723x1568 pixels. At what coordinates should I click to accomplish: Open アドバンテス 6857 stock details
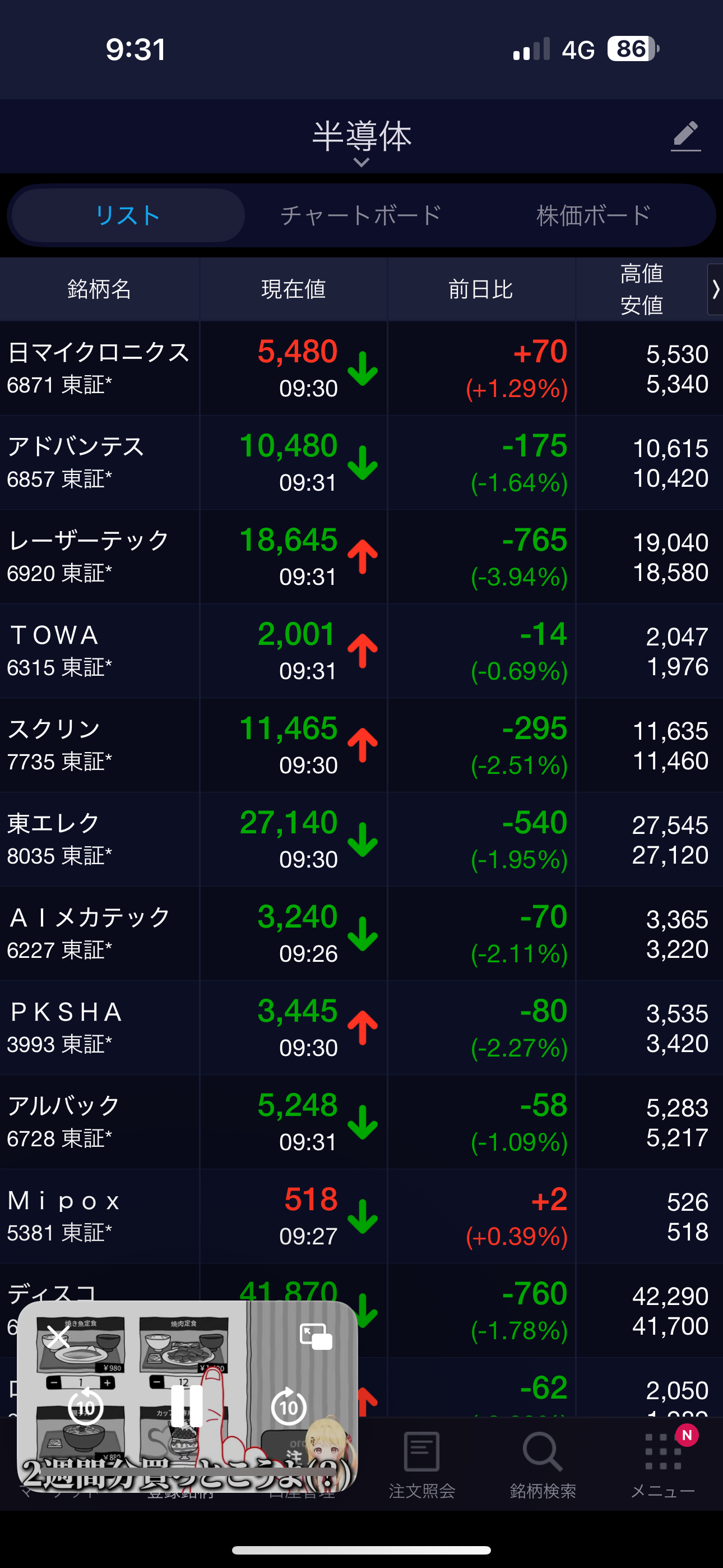coord(361,463)
